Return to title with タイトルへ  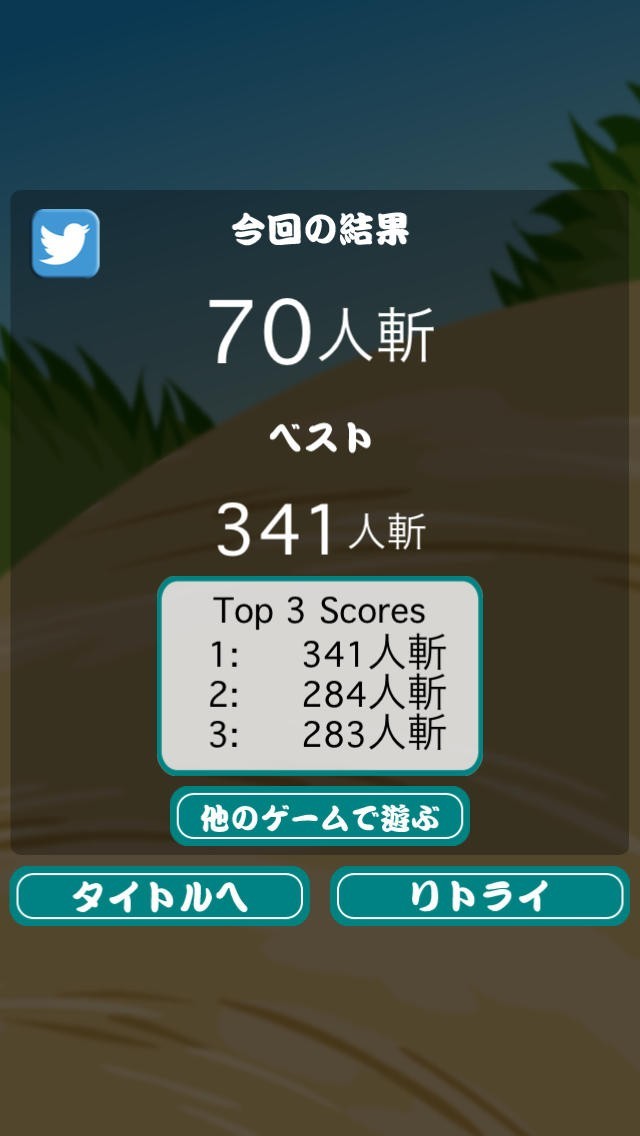pyautogui.click(x=160, y=896)
